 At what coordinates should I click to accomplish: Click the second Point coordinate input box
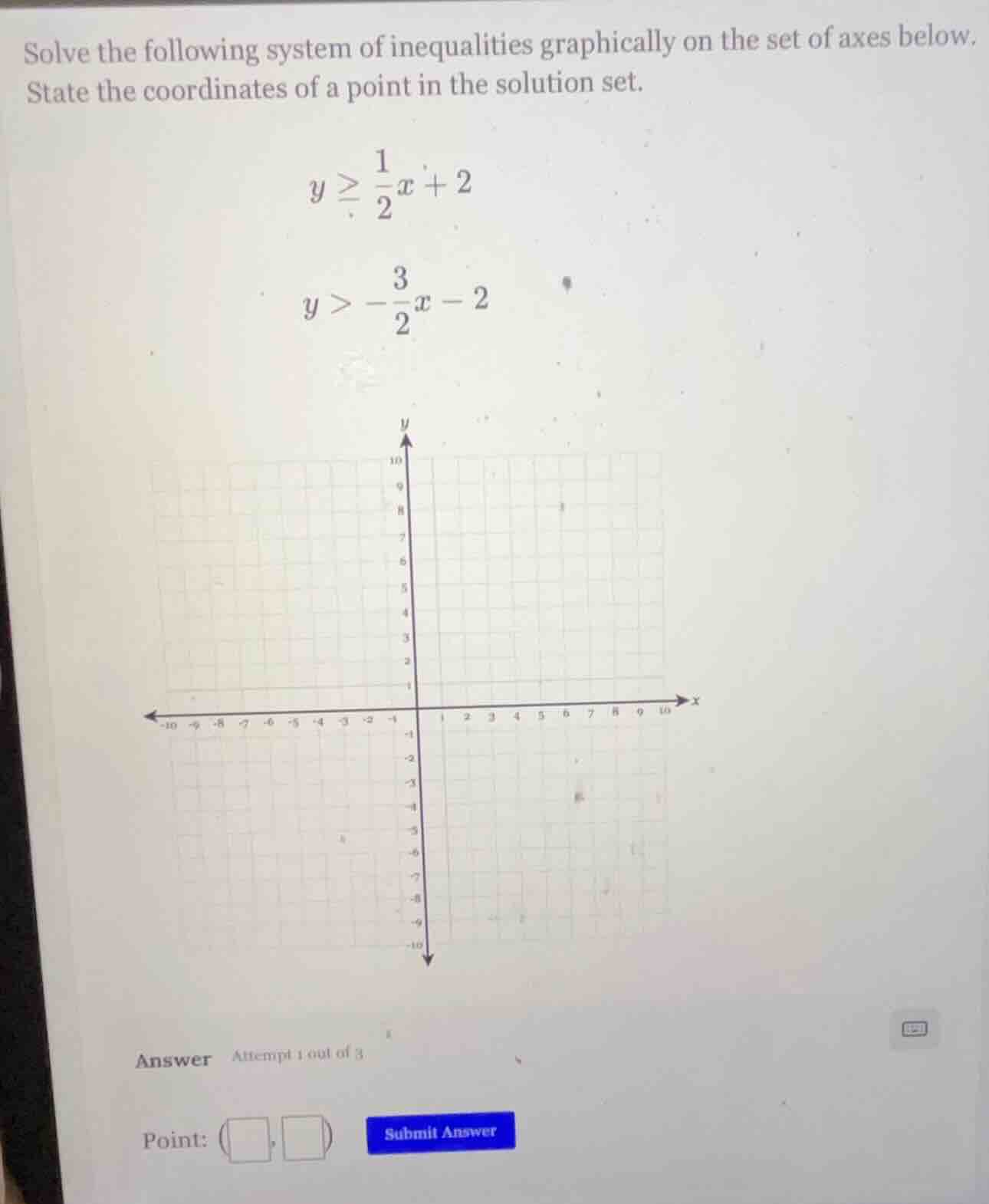click(303, 1139)
